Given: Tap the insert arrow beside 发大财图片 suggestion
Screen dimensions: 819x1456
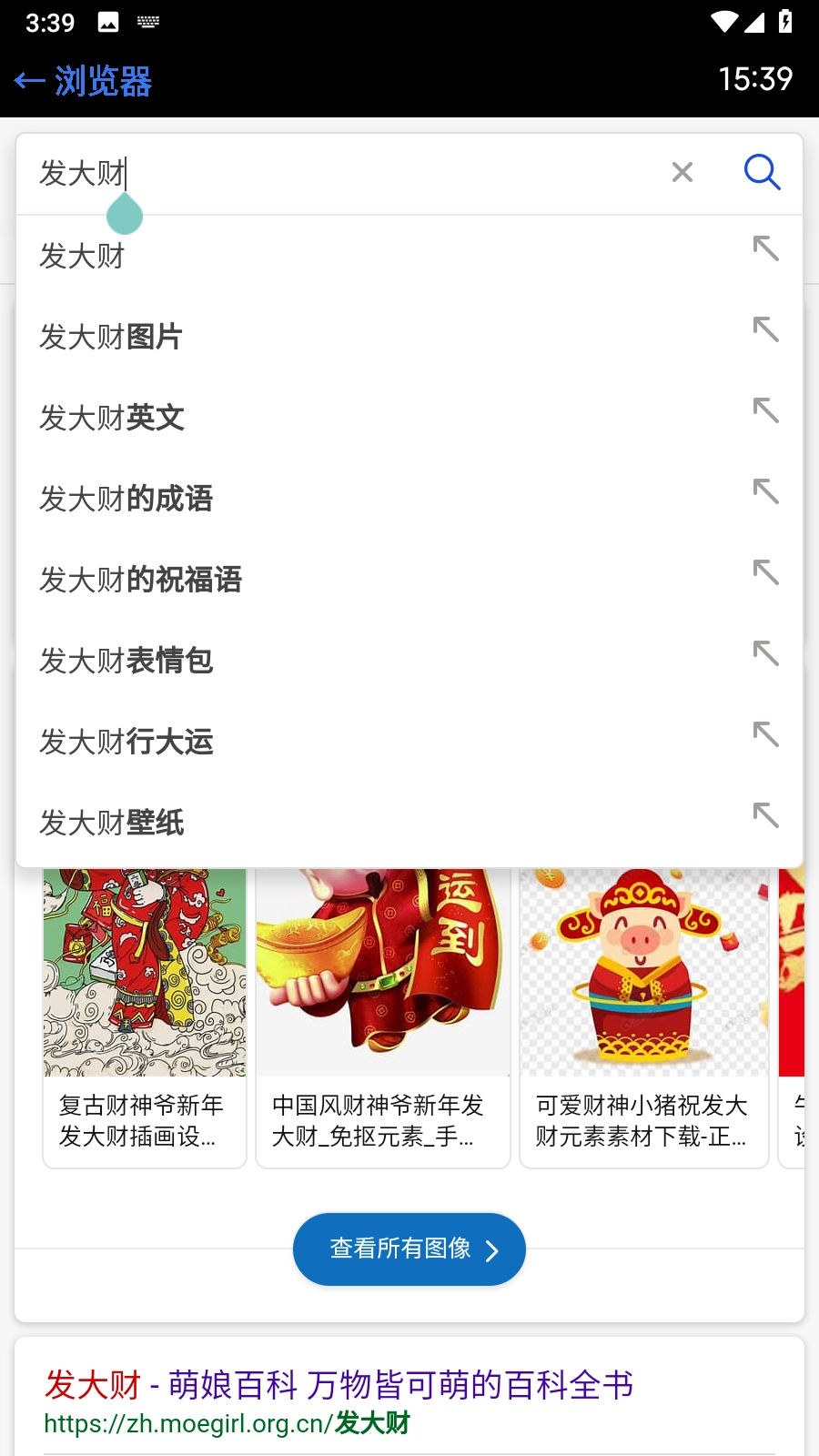Looking at the screenshot, I should (x=767, y=329).
